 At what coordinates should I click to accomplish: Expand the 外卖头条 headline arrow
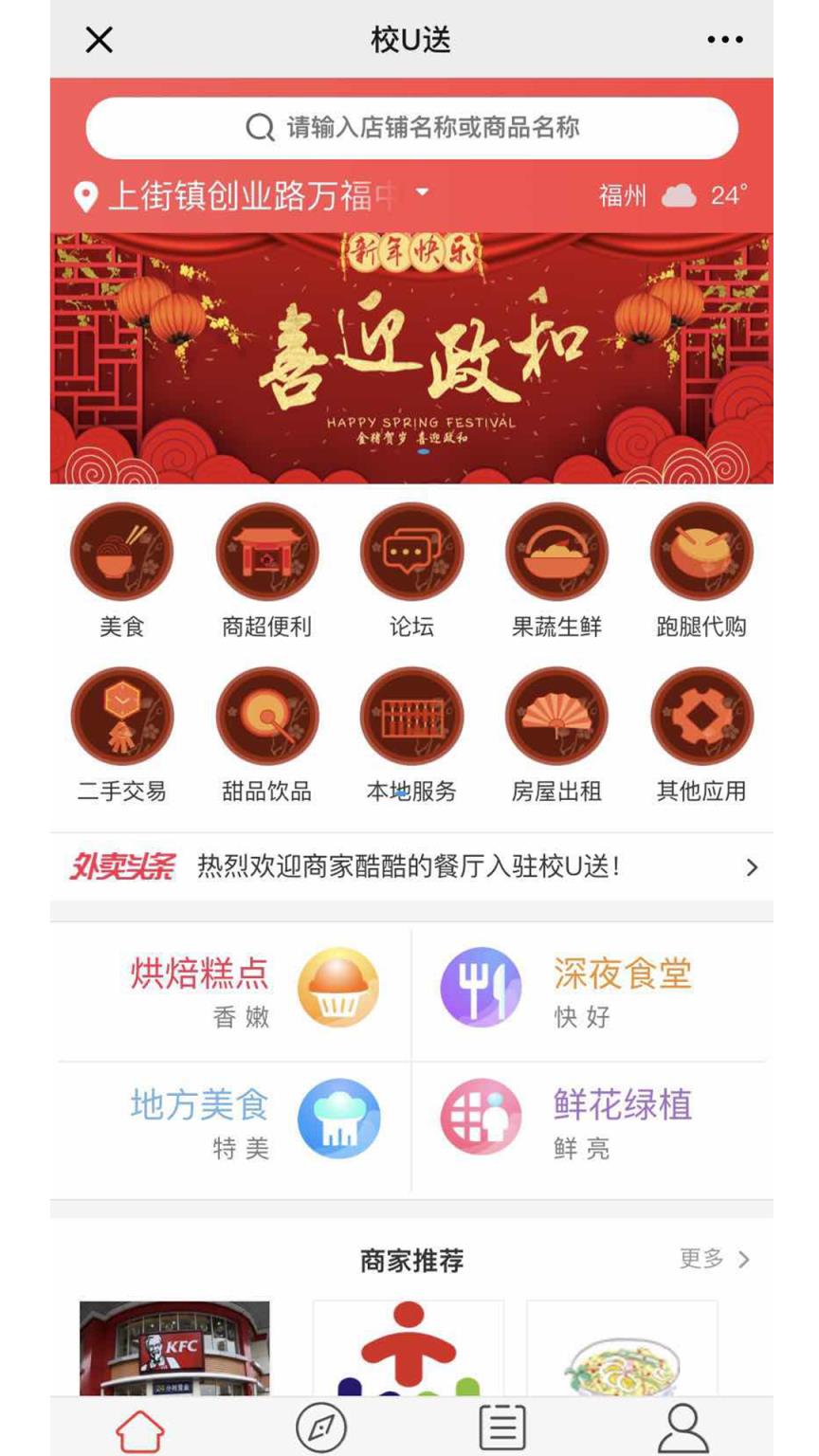(x=752, y=865)
